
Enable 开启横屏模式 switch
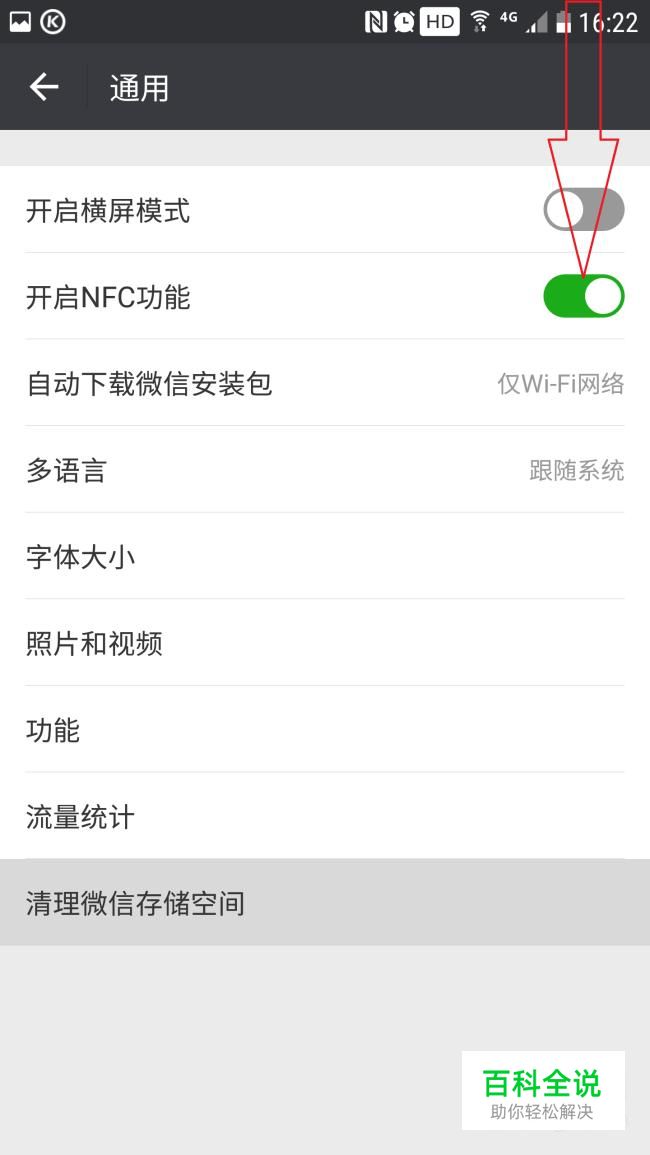pyautogui.click(x=583, y=210)
